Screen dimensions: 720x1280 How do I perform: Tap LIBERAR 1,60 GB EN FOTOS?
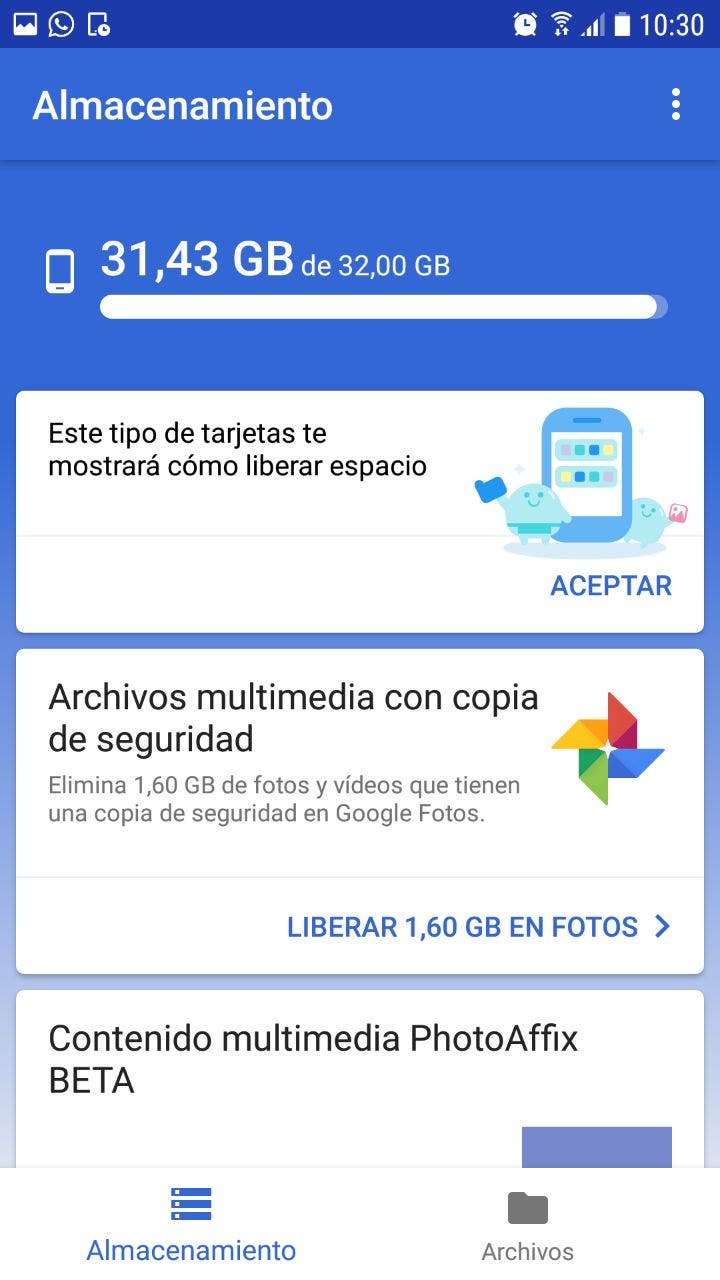tap(478, 927)
